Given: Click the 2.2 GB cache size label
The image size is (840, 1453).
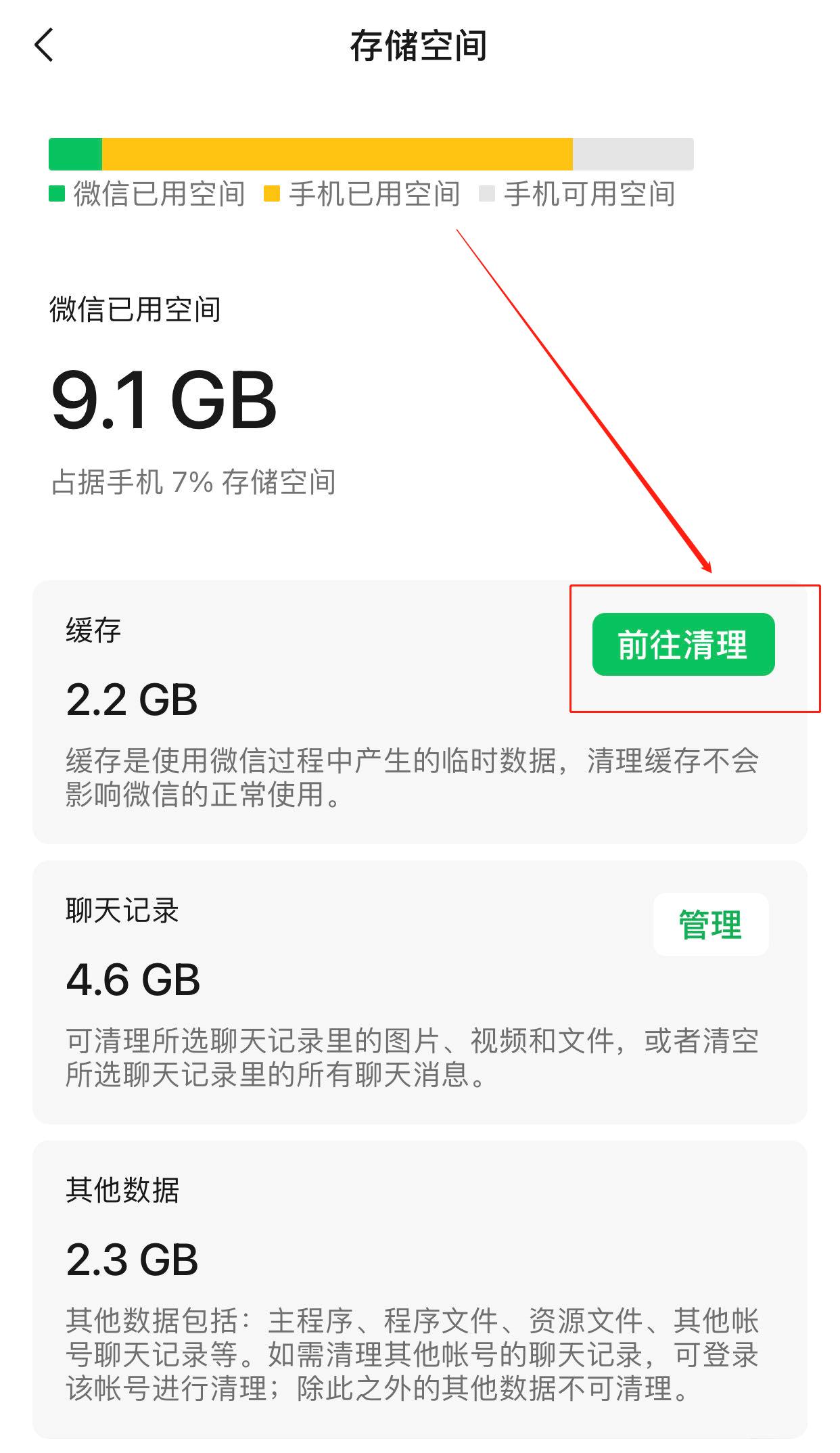Looking at the screenshot, I should click(x=131, y=699).
